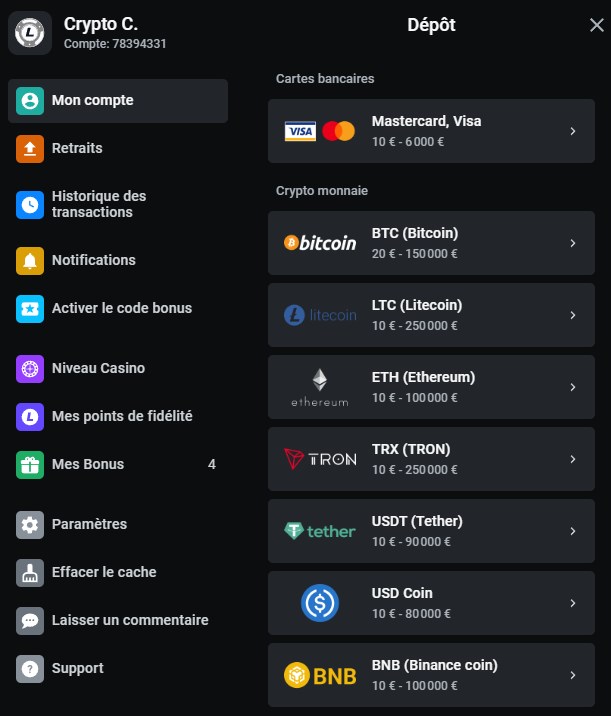Open Mon compte section
Viewport: 611px width, 716px height.
pyautogui.click(x=118, y=101)
